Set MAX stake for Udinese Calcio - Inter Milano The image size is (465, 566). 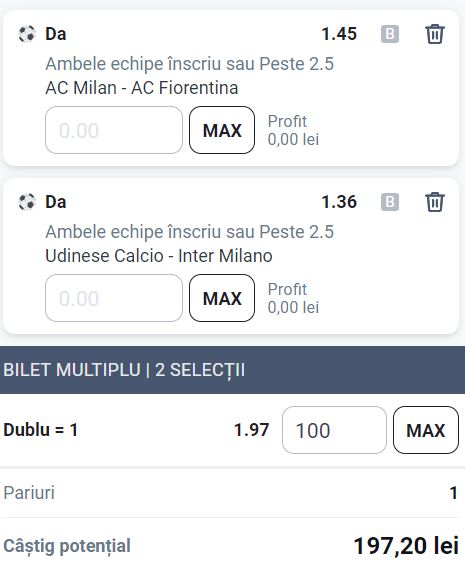point(222,298)
